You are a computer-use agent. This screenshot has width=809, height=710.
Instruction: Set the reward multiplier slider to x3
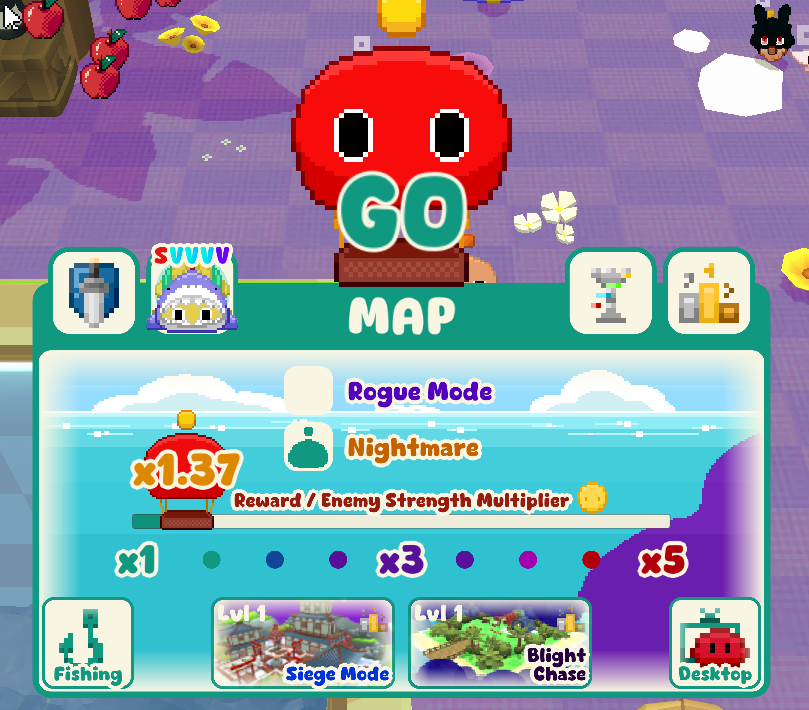[401, 521]
